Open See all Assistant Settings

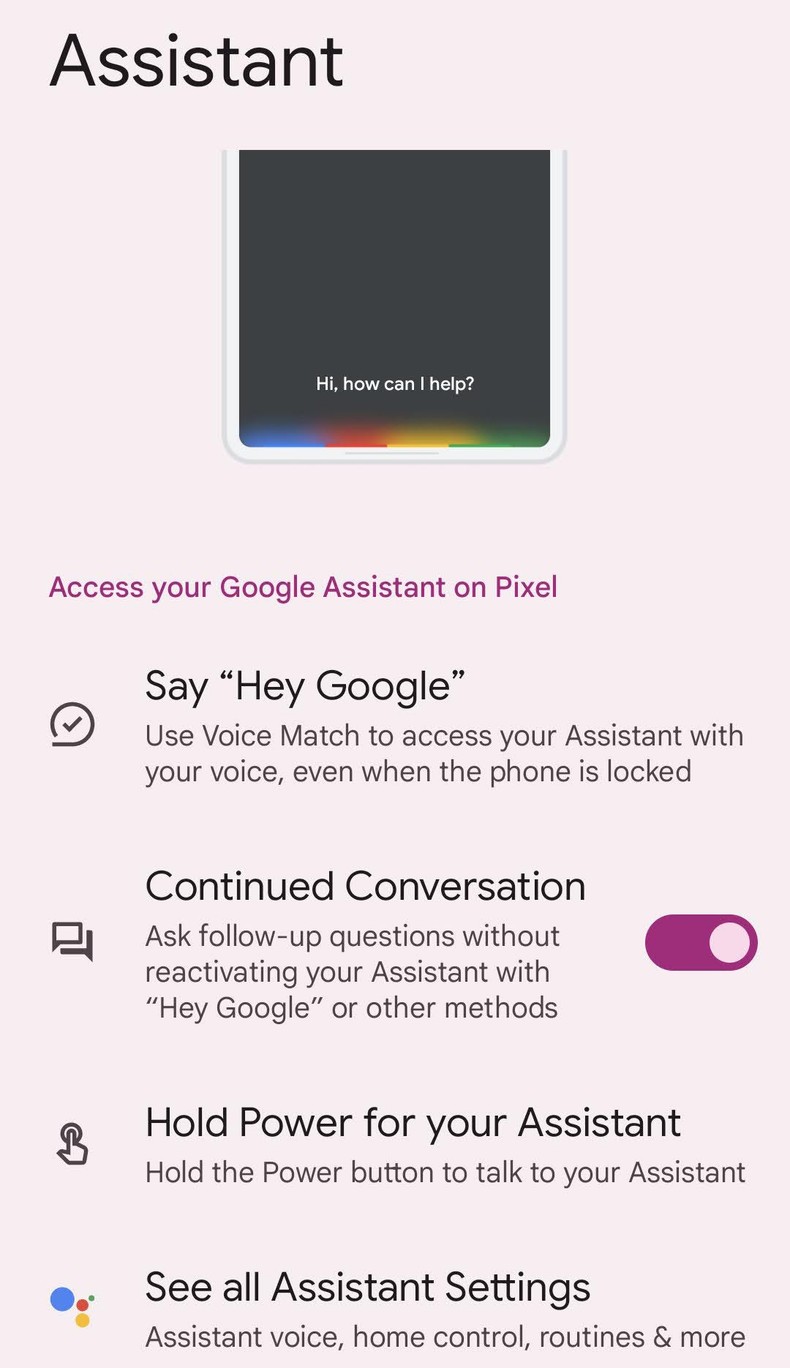(x=367, y=1287)
